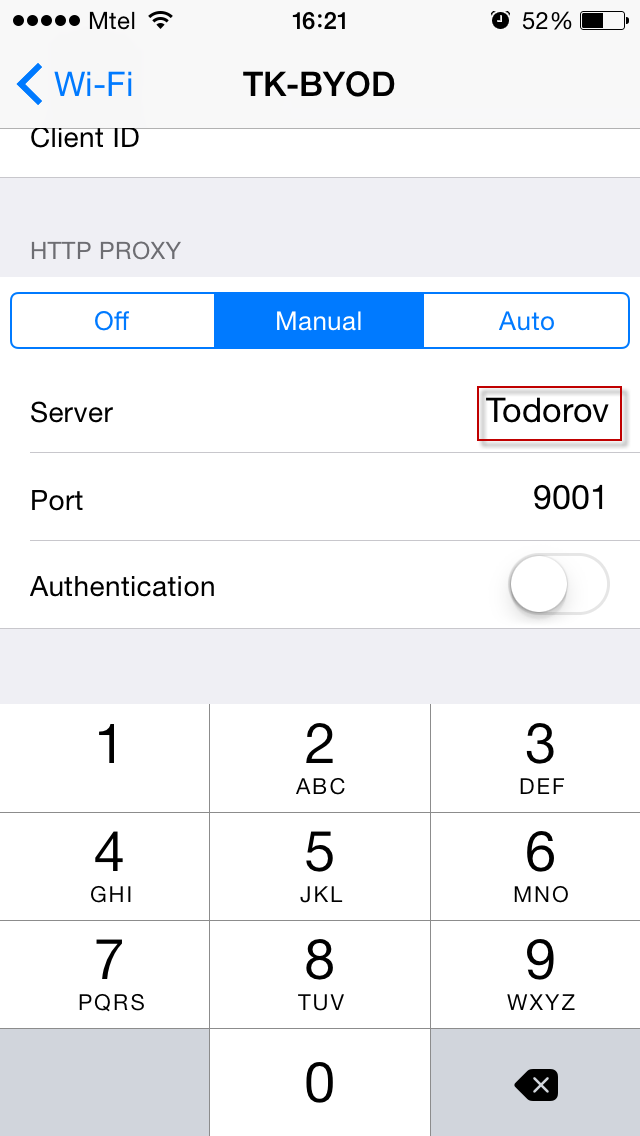640x1136 pixels.
Task: Switch proxy to Auto
Action: point(526,320)
